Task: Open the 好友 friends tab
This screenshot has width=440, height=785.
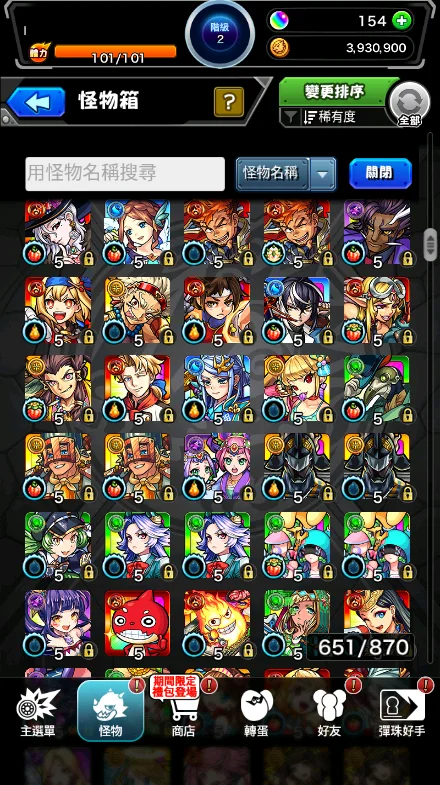Action: [x=329, y=712]
